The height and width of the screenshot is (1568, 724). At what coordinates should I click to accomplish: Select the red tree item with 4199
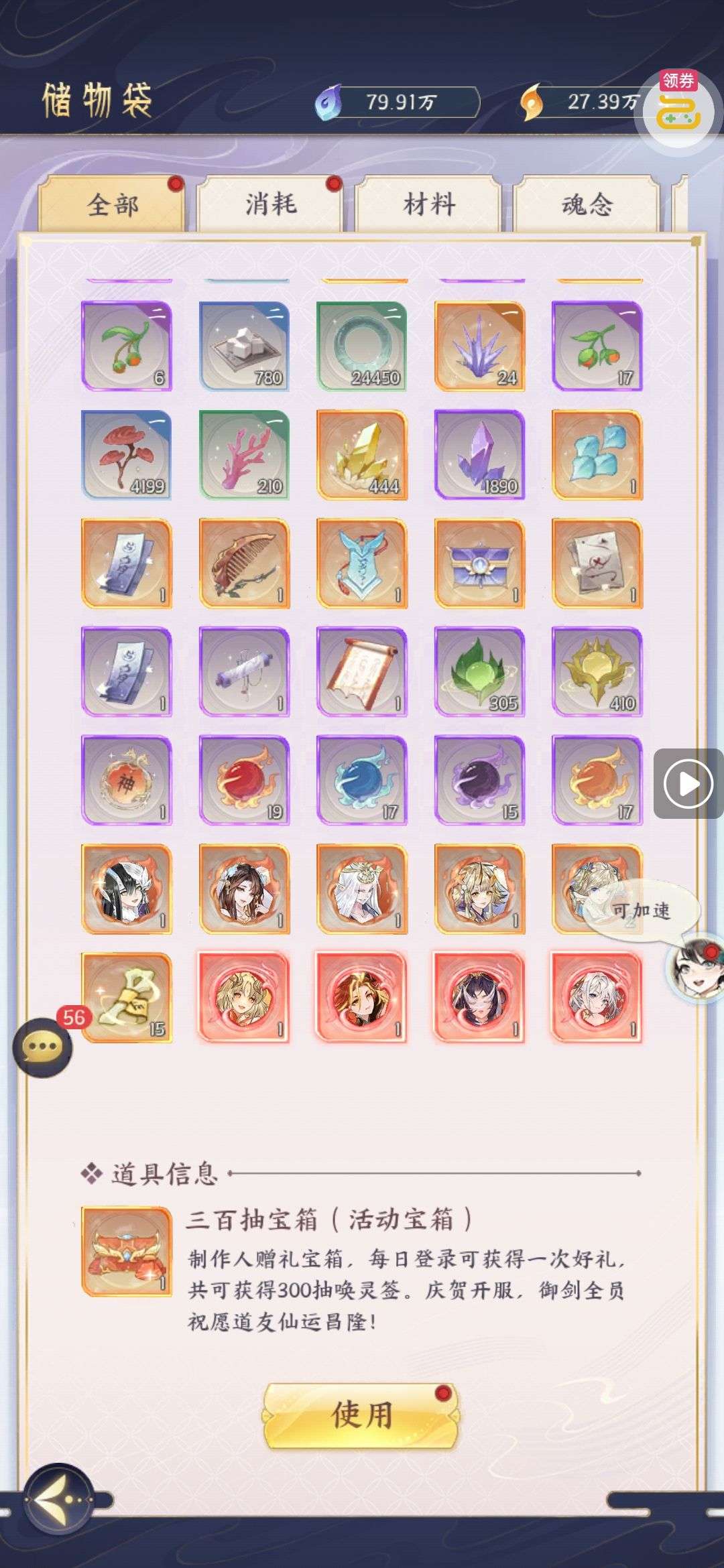tap(127, 455)
